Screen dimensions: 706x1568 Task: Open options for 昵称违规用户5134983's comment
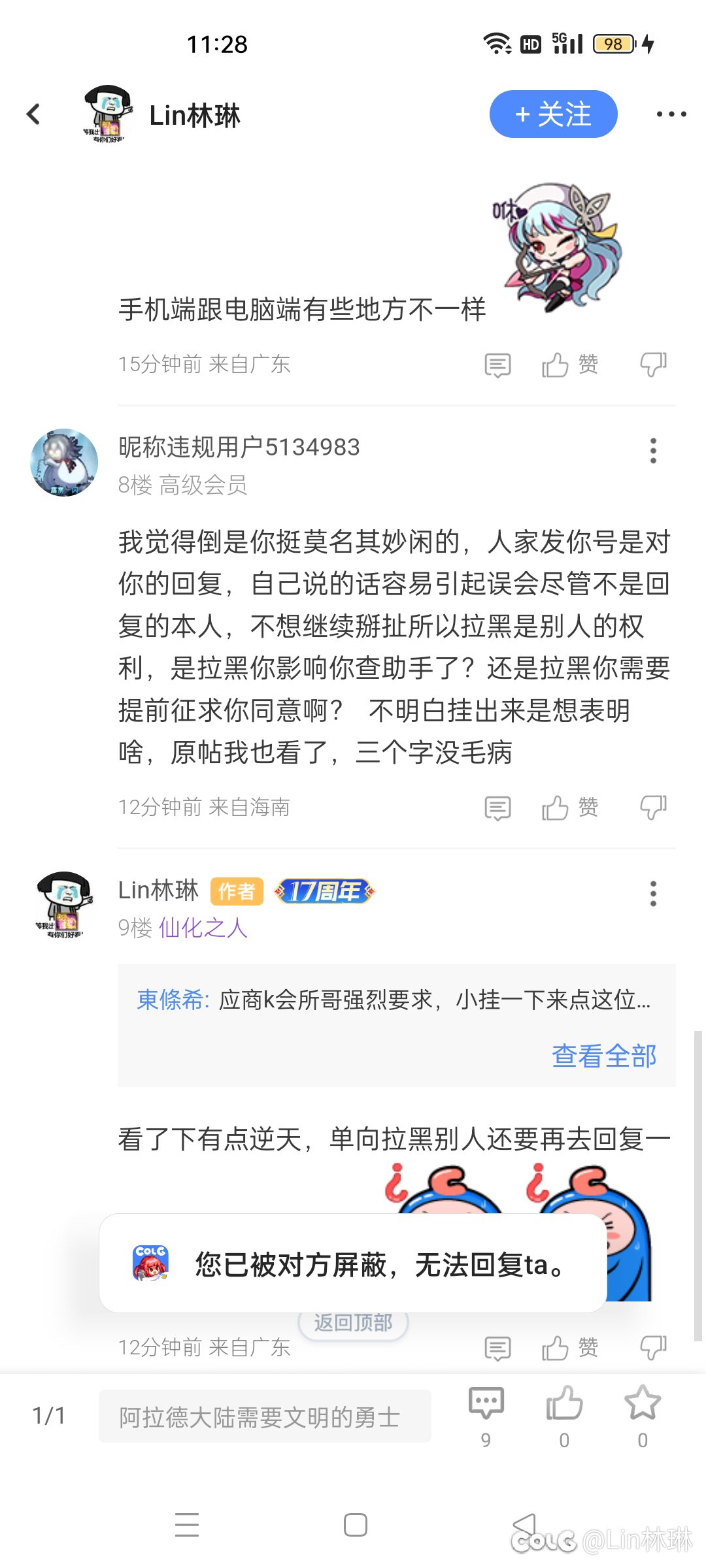click(653, 451)
